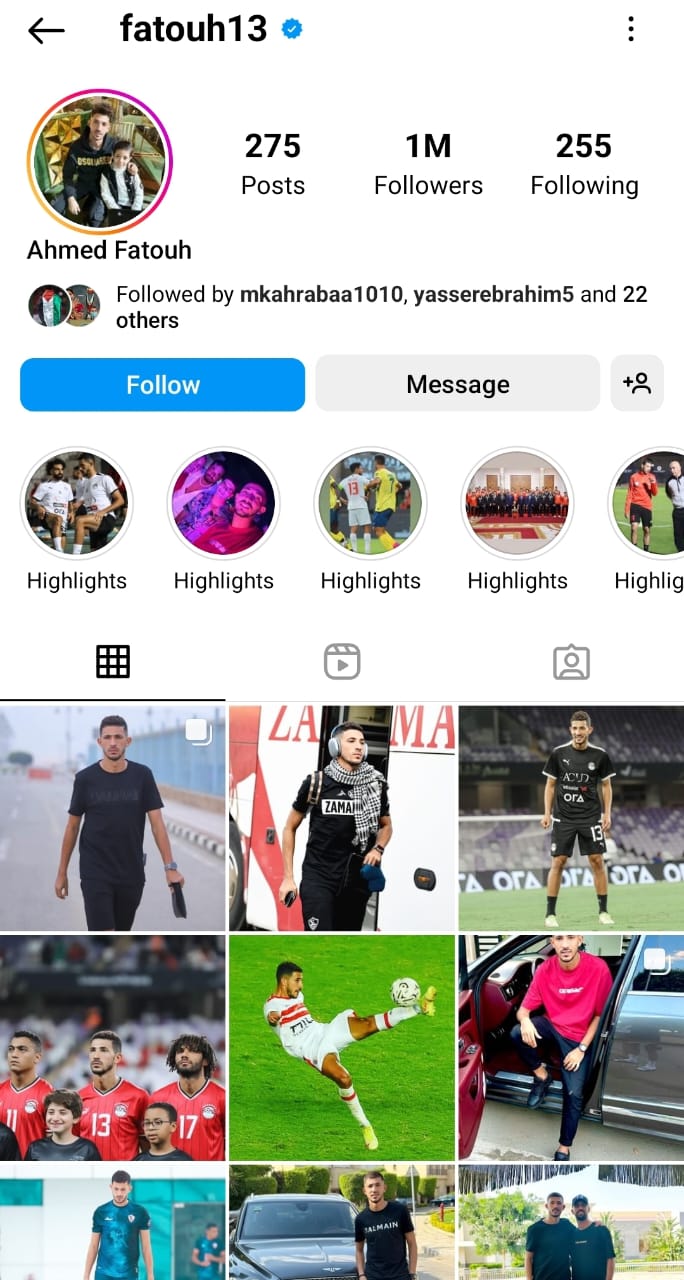
Task: Message Ahmed Fatouh
Action: click(458, 385)
